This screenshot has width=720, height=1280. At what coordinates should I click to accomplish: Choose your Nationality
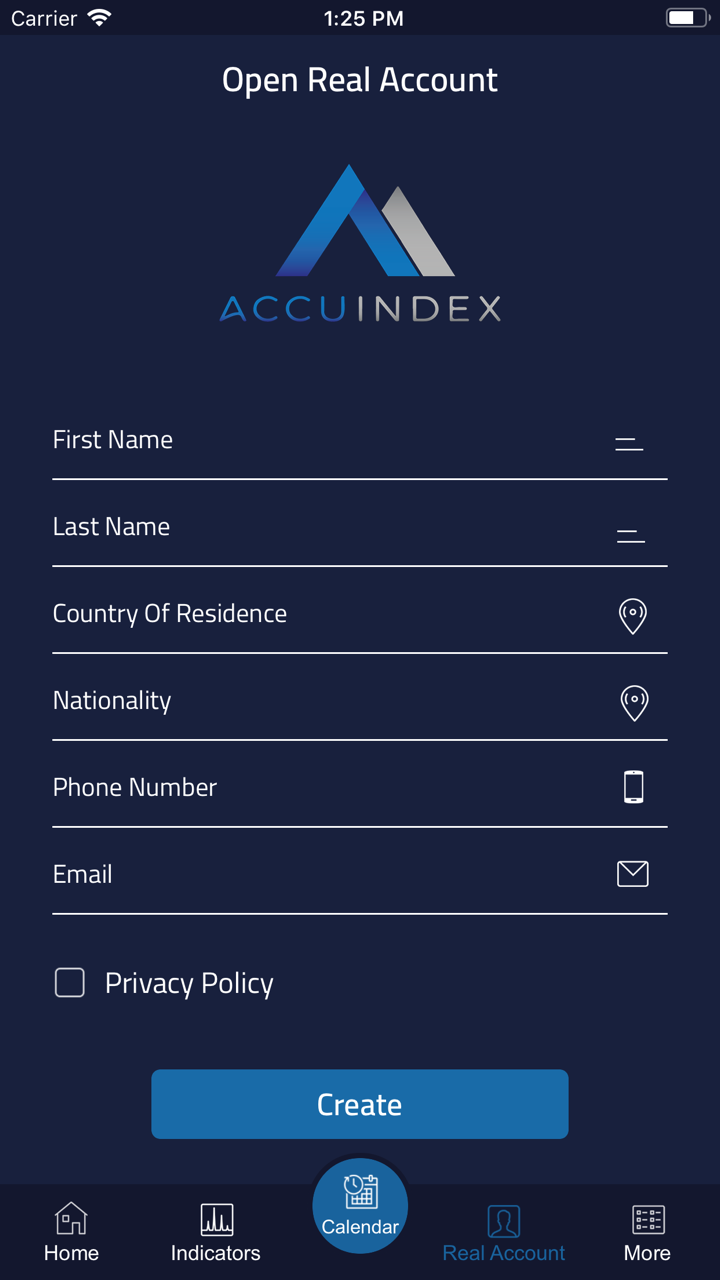click(x=330, y=702)
